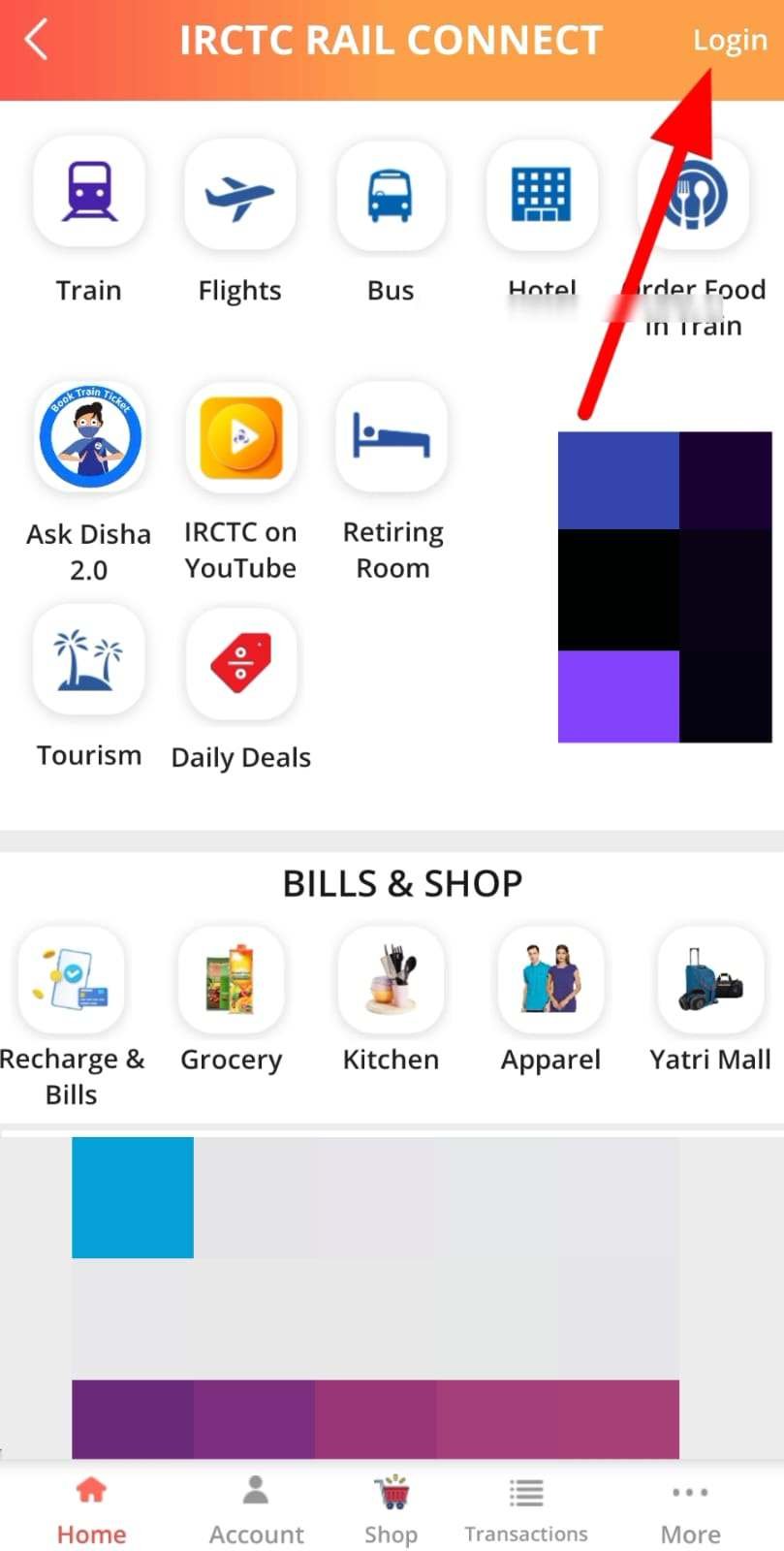The width and height of the screenshot is (784, 1551).
Task: Launch Ask Disha 2.0 assistant
Action: click(x=89, y=436)
